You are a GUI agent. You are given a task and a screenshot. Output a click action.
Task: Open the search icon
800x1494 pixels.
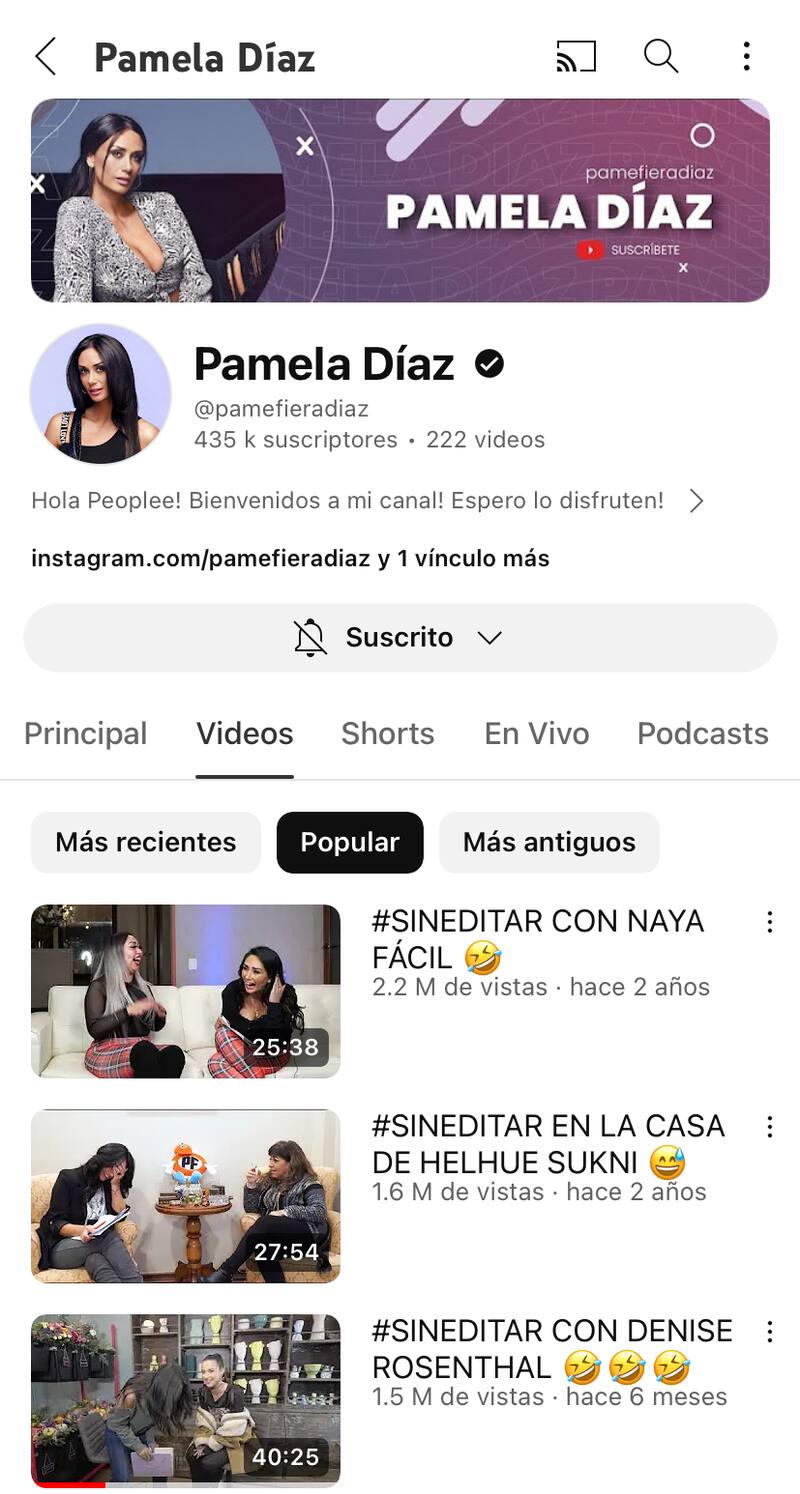[x=660, y=57]
